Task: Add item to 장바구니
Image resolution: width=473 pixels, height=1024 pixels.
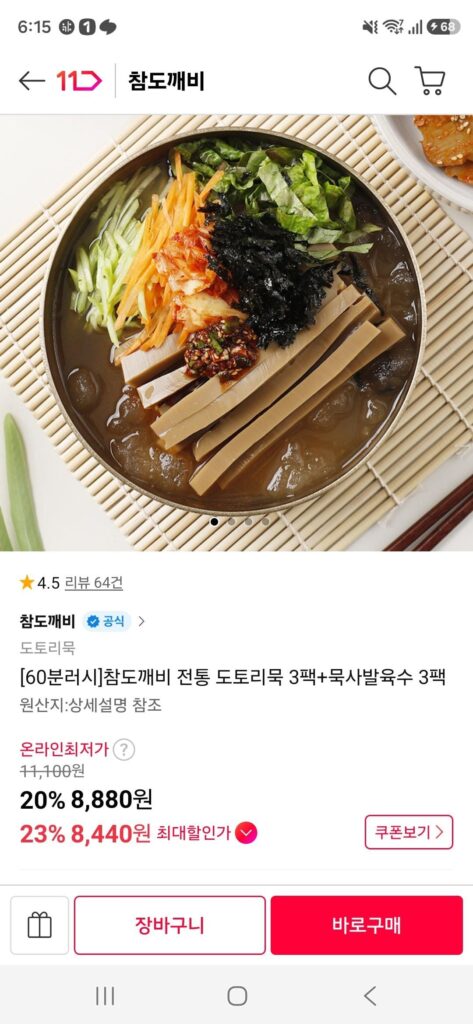Action: coord(170,925)
